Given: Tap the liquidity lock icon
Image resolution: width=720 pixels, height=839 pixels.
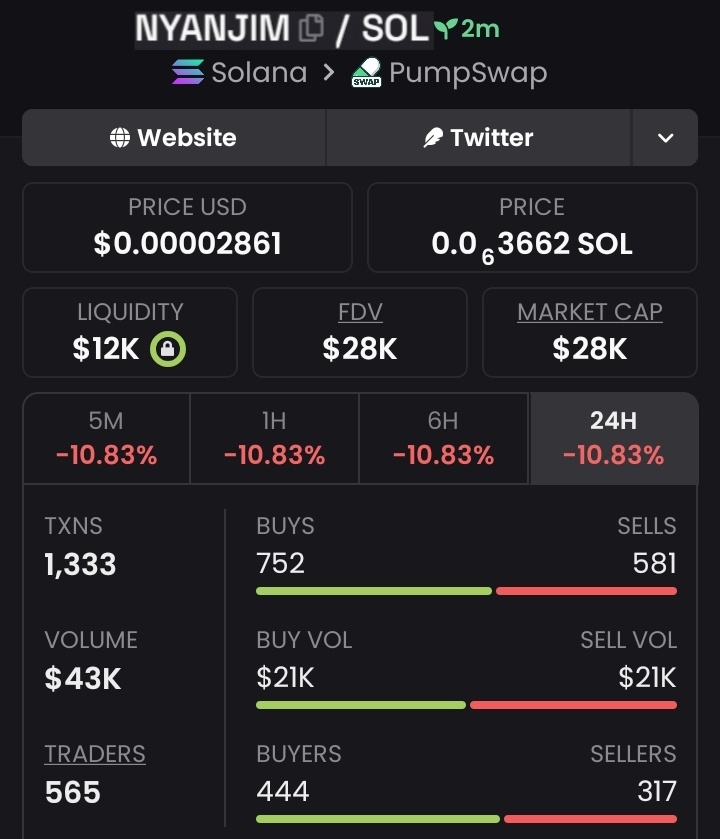Looking at the screenshot, I should click(x=168, y=349).
